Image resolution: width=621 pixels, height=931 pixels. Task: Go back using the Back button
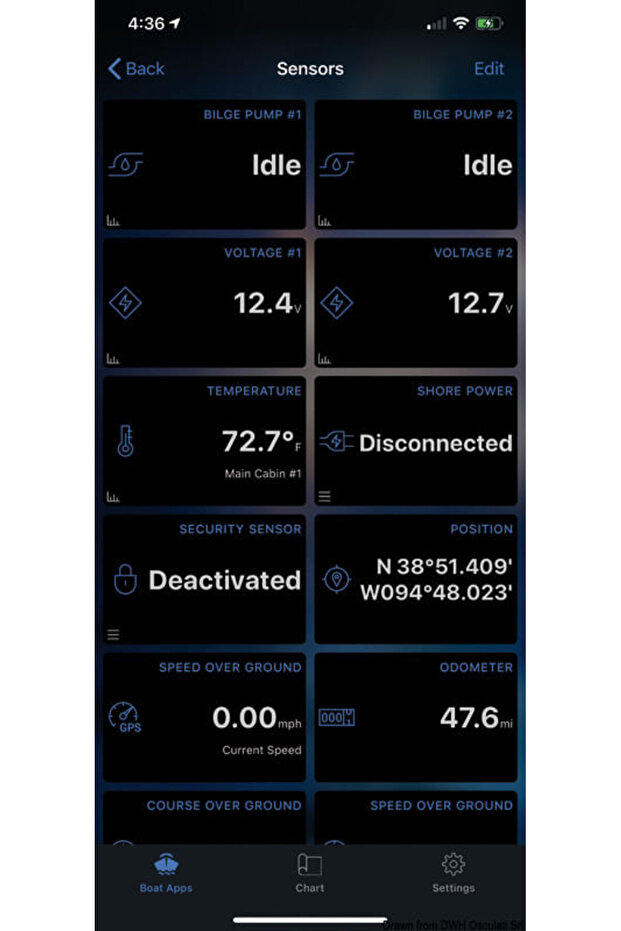[136, 69]
